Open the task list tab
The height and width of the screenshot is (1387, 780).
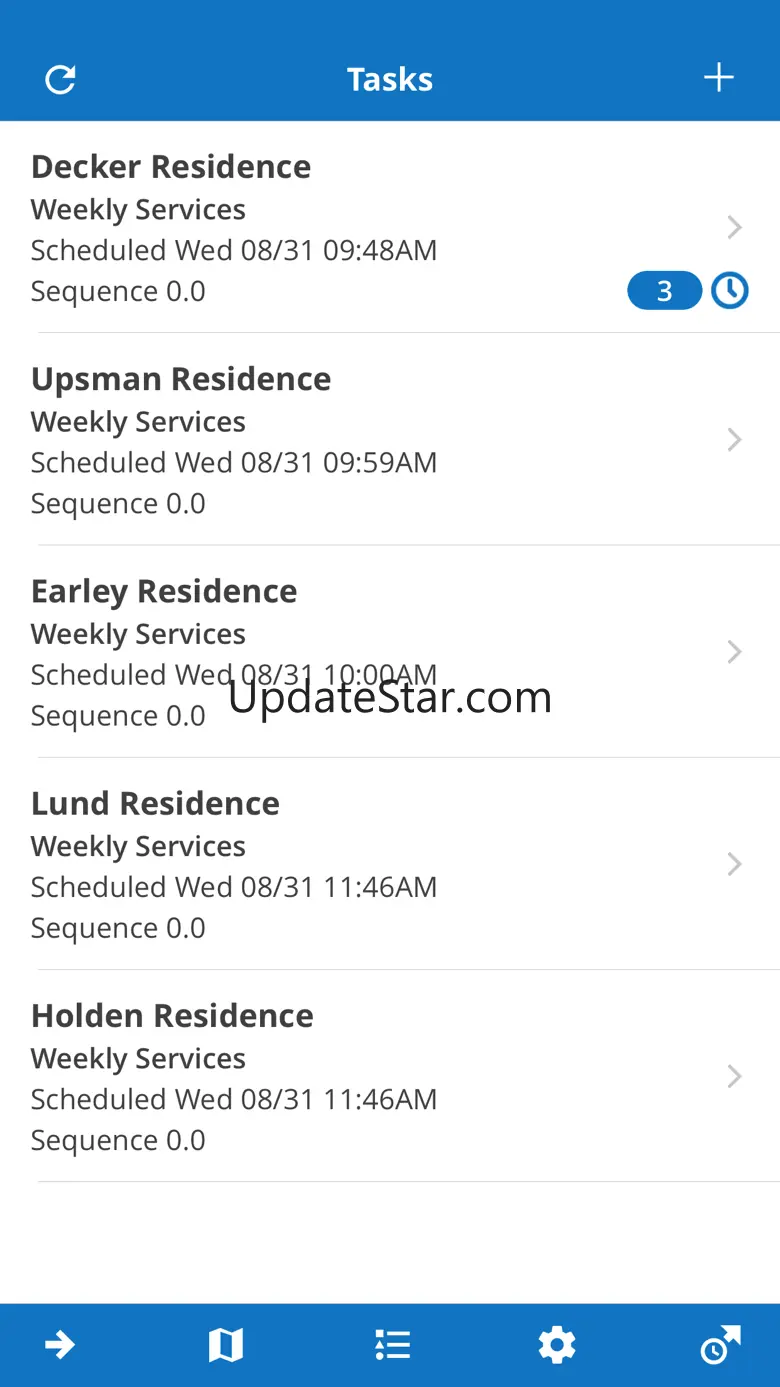tap(392, 1345)
